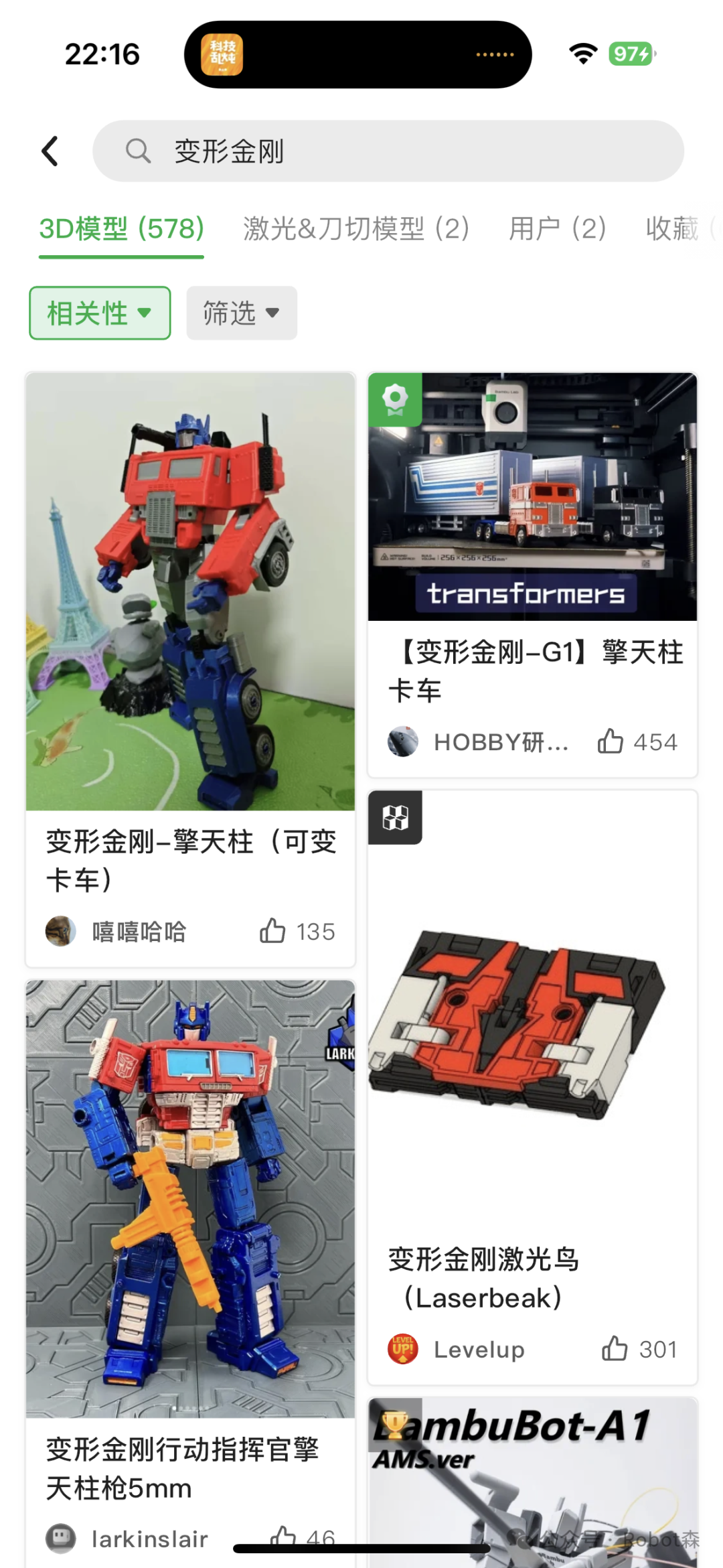Switch to the 用户 (2) tab

tap(558, 229)
